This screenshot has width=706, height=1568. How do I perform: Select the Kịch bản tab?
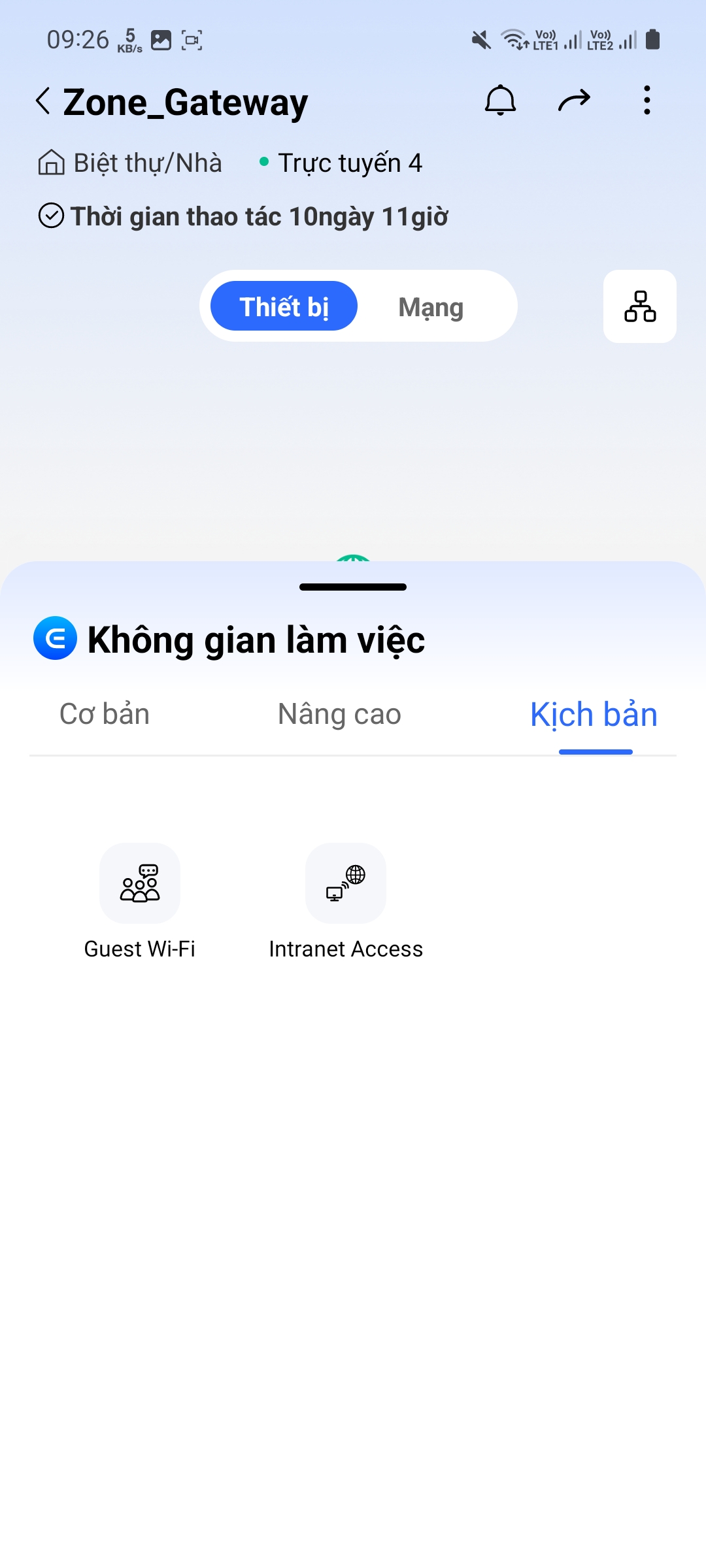point(594,714)
